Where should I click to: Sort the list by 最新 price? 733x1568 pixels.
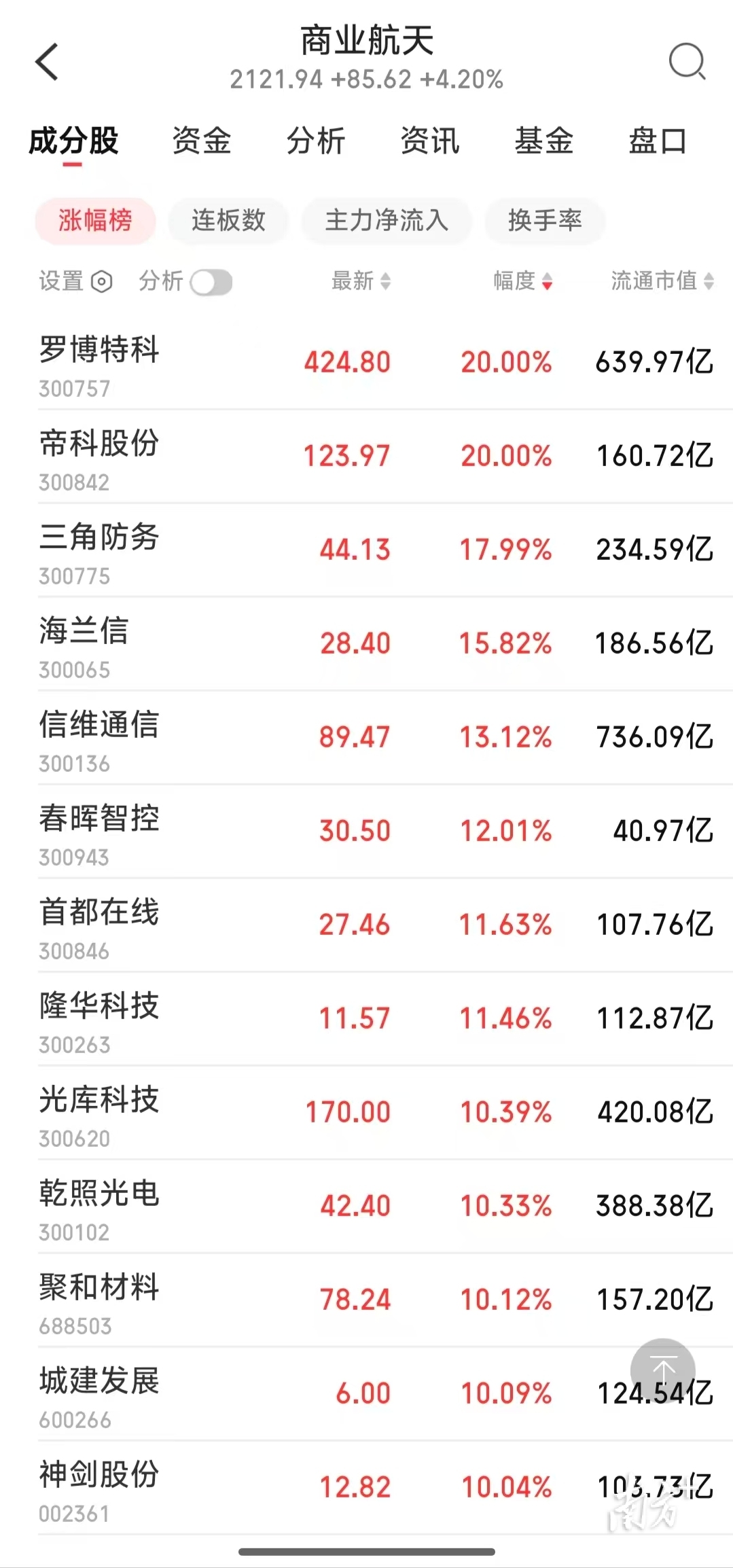coord(361,281)
